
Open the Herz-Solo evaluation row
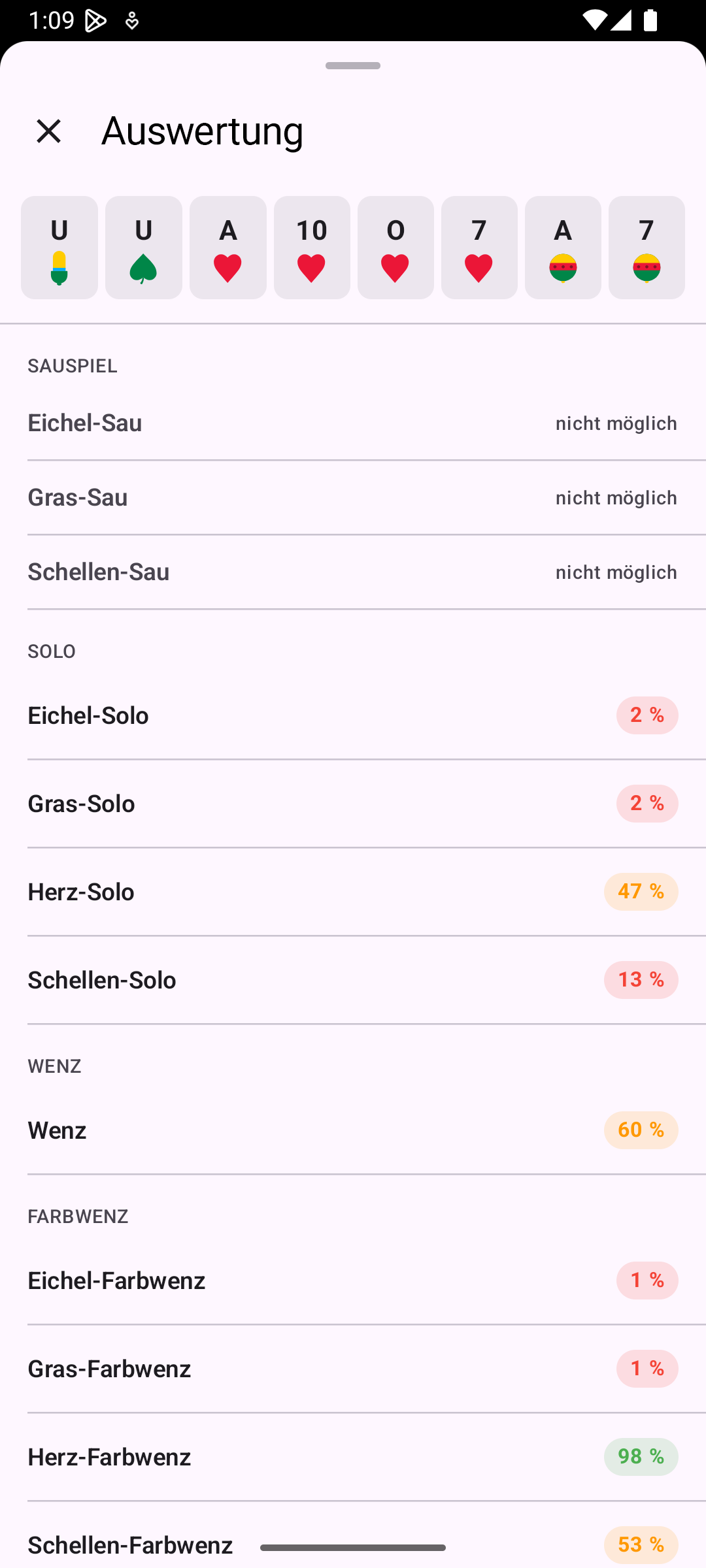click(x=353, y=891)
